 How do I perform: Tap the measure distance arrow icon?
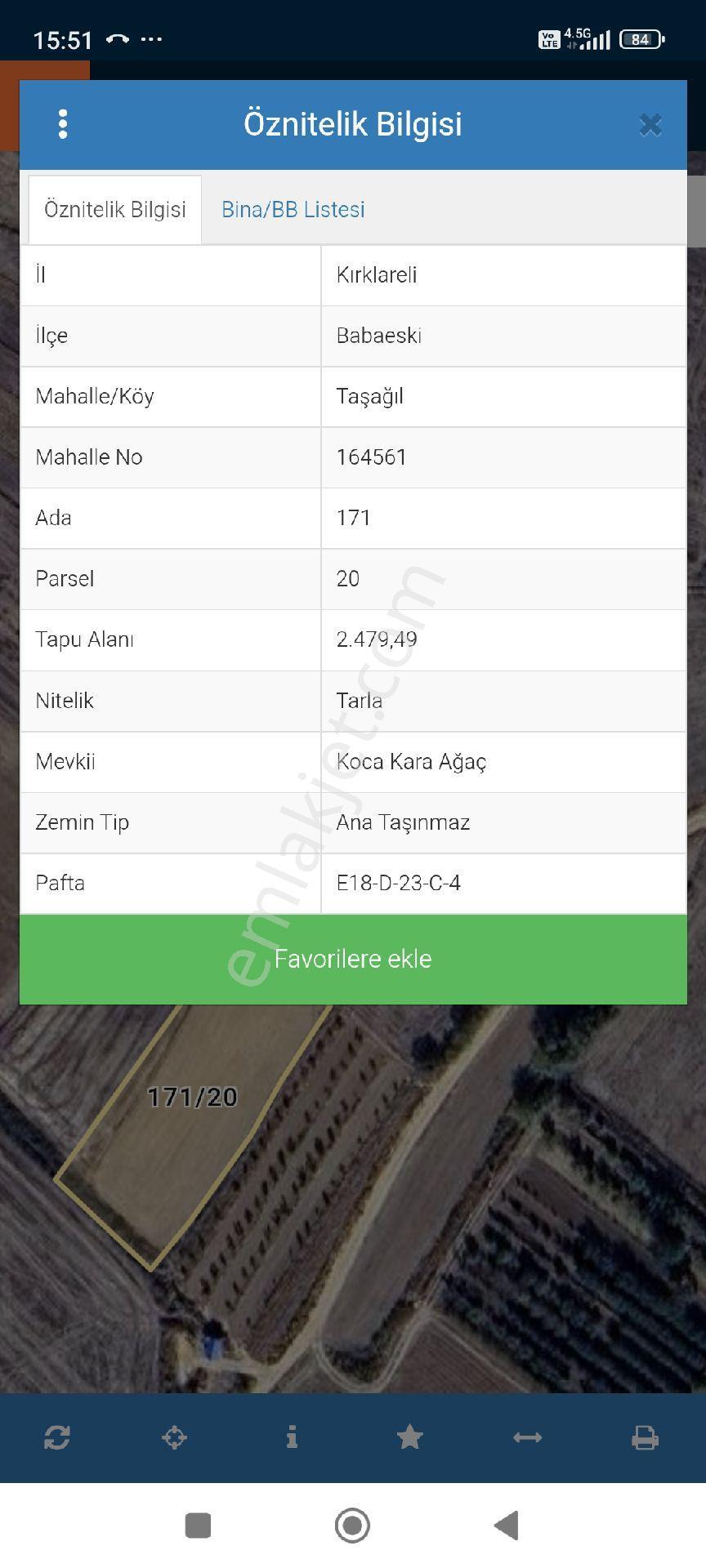coord(527,1437)
